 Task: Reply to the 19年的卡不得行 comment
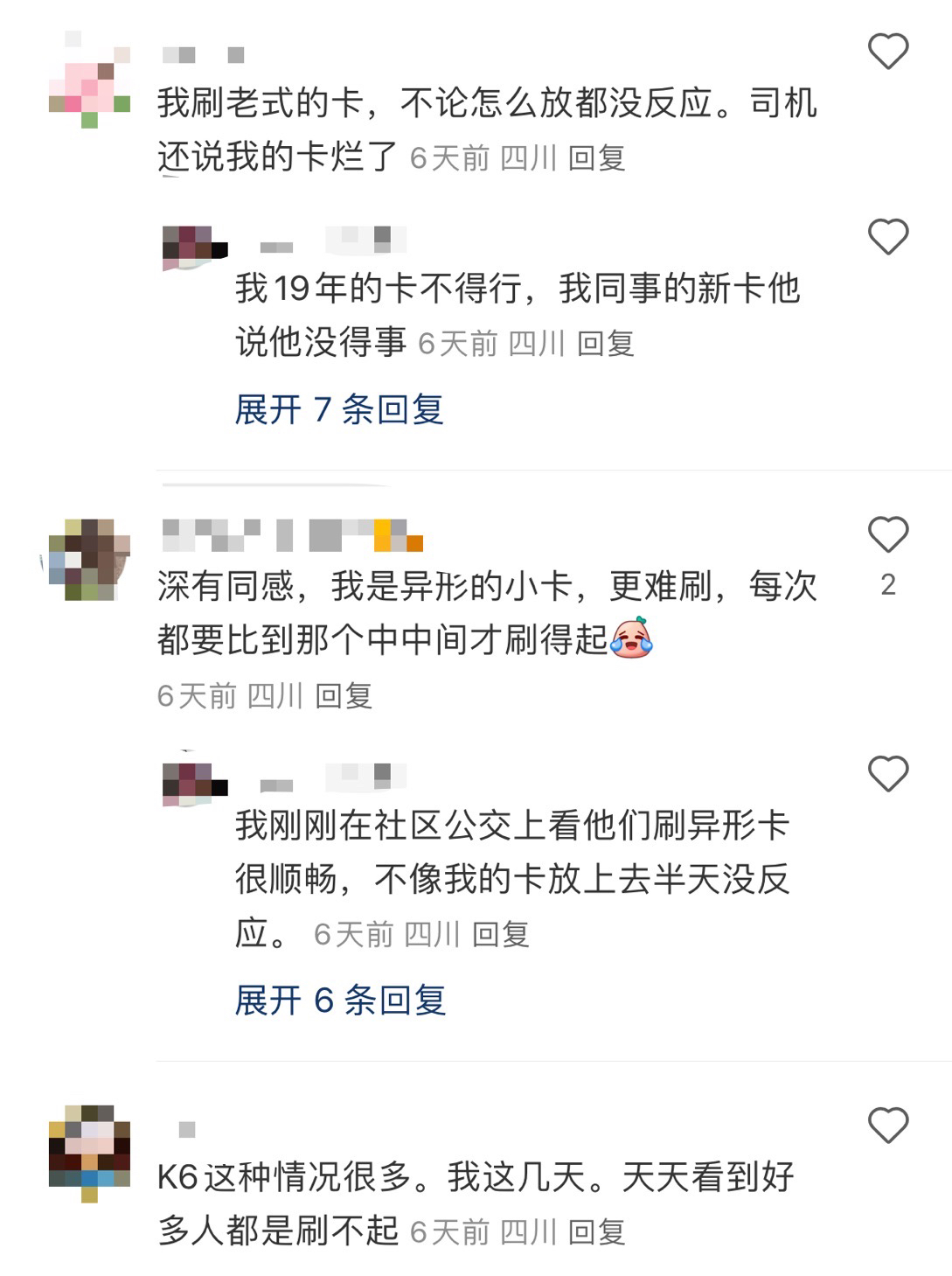point(605,344)
